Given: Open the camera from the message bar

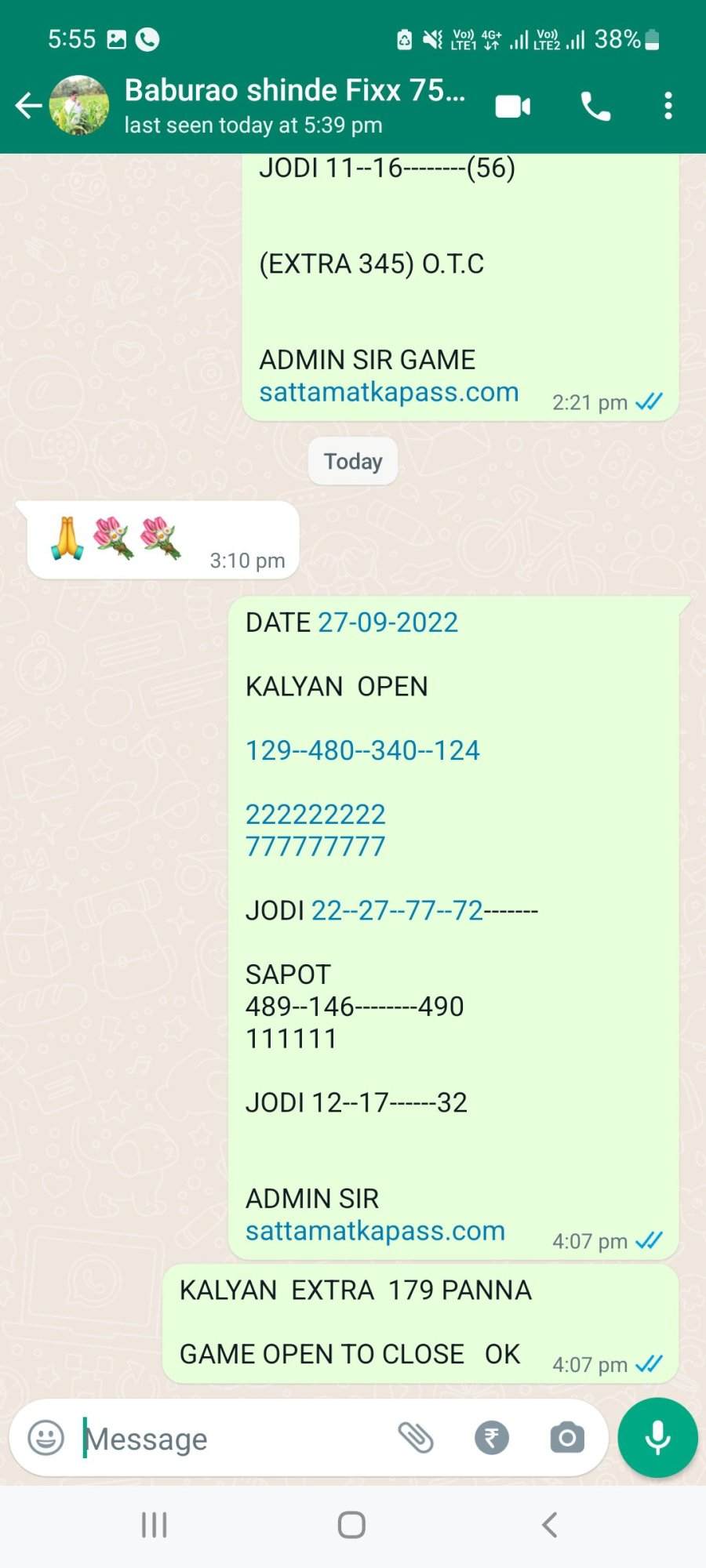Looking at the screenshot, I should coord(567,1438).
